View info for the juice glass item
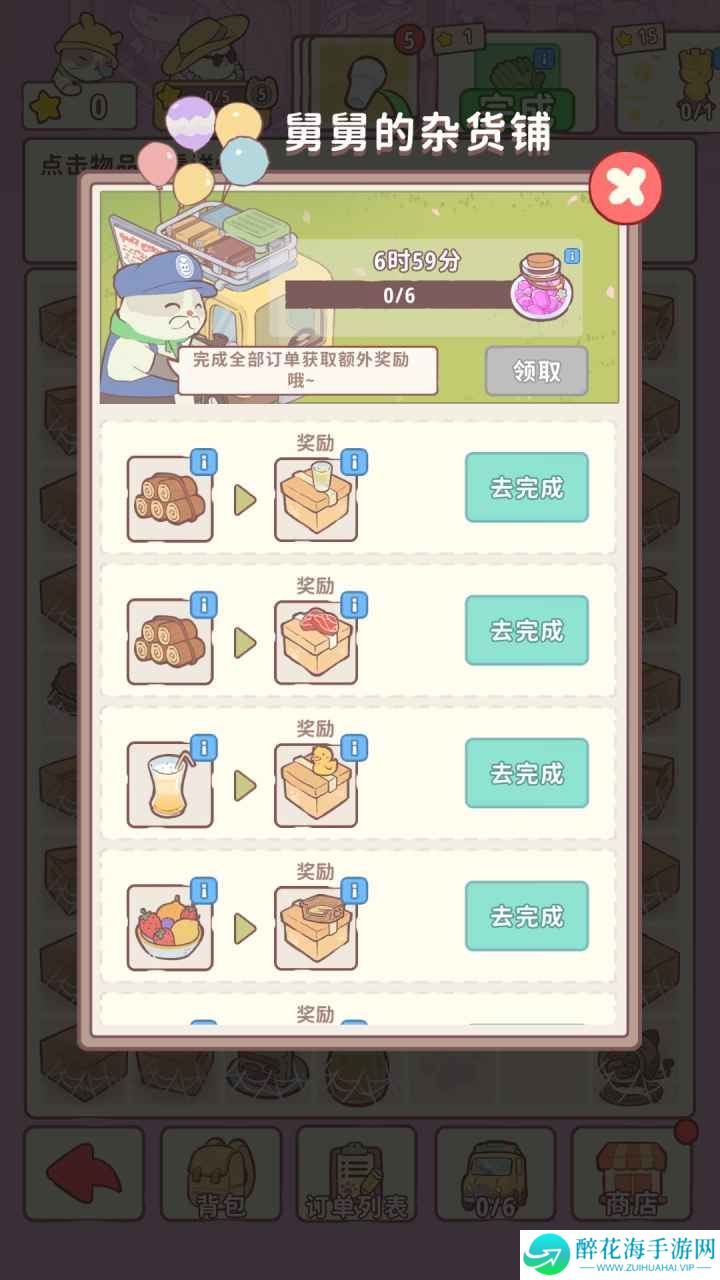This screenshot has height=1280, width=720. click(203, 747)
